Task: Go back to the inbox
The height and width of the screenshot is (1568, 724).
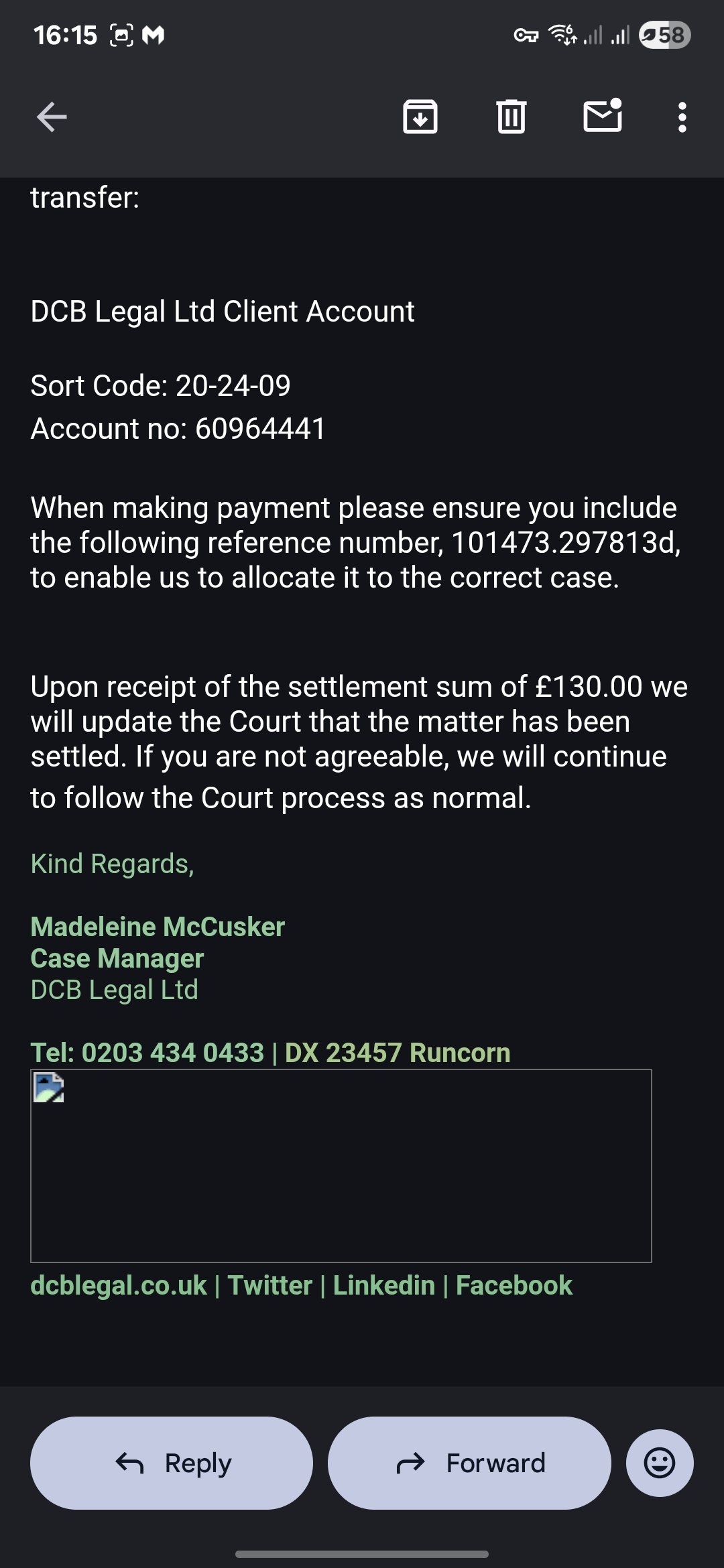Action: coord(52,117)
